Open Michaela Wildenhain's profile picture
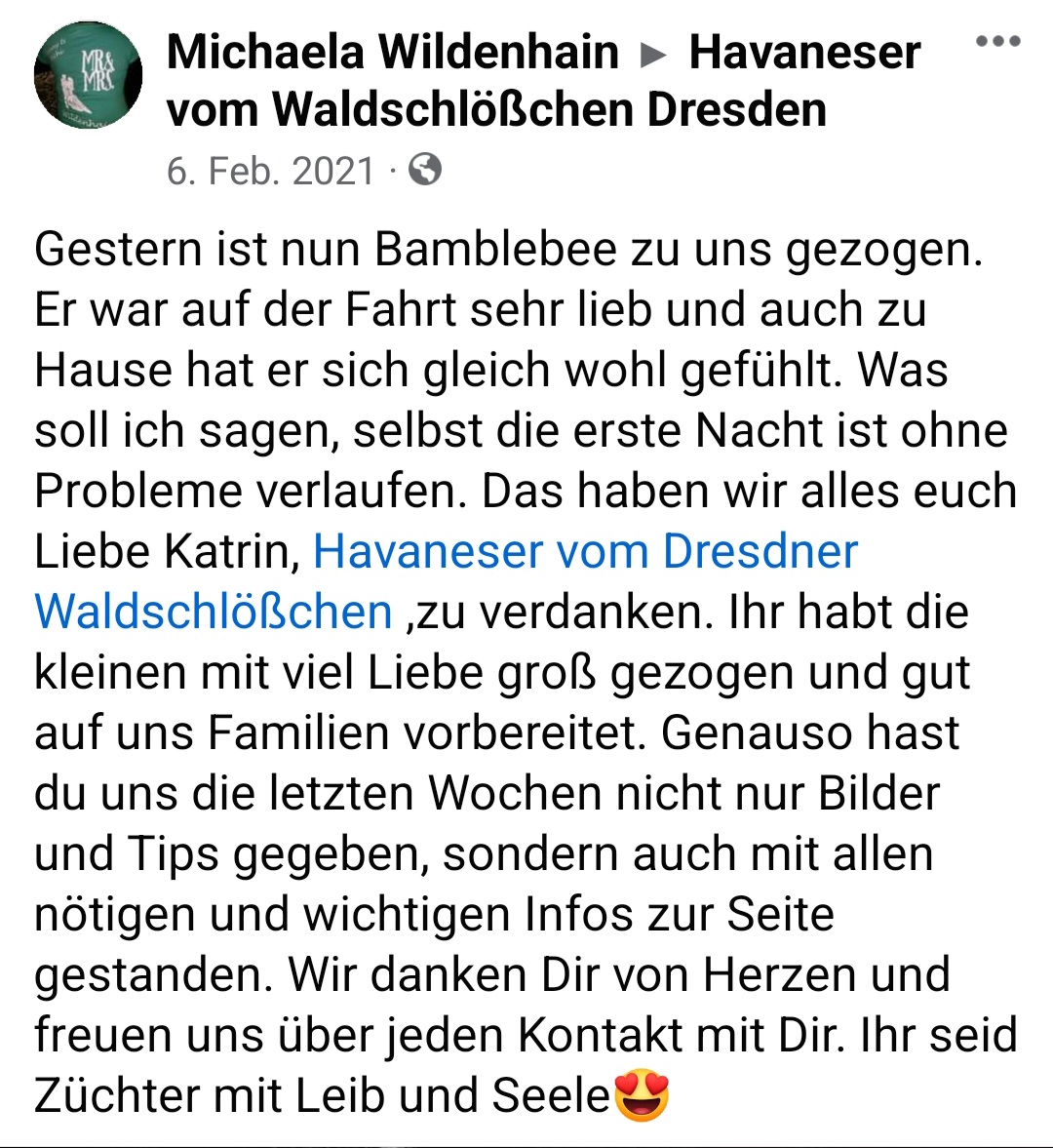The image size is (1053, 1148). 88,75
